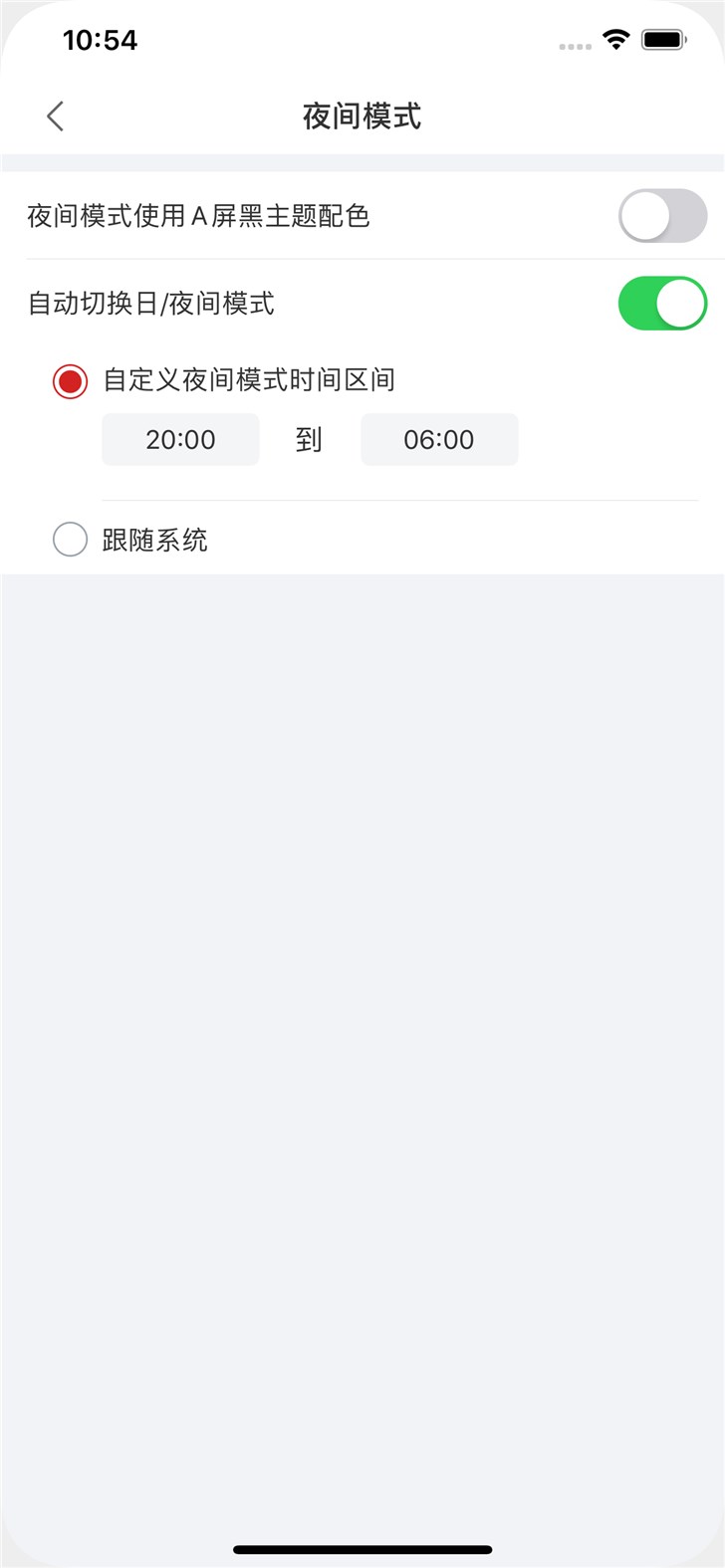Click the cellular signal dots icon
Screen dimensions: 725x1568
(576, 45)
